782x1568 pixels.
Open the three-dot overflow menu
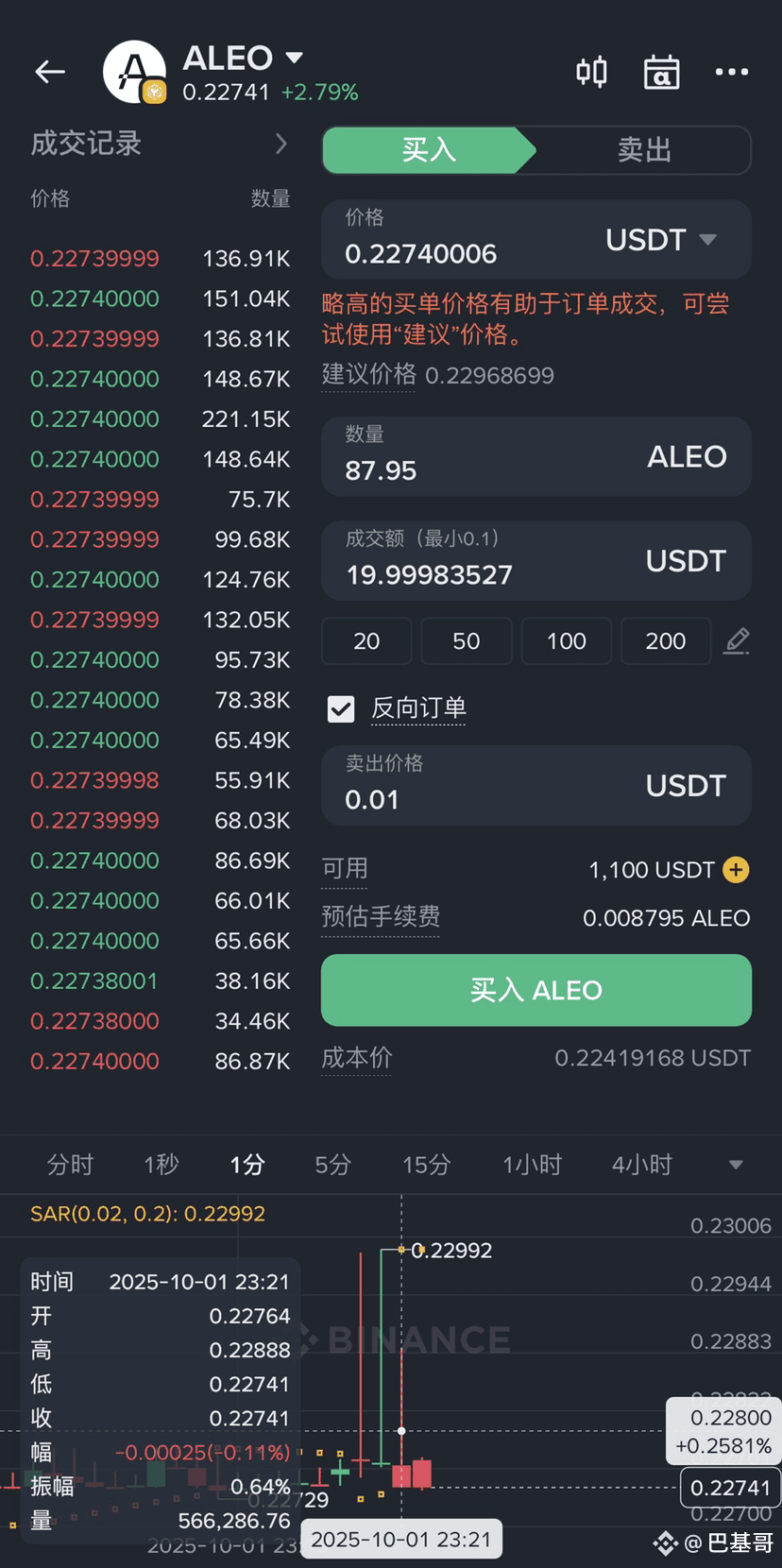731,72
